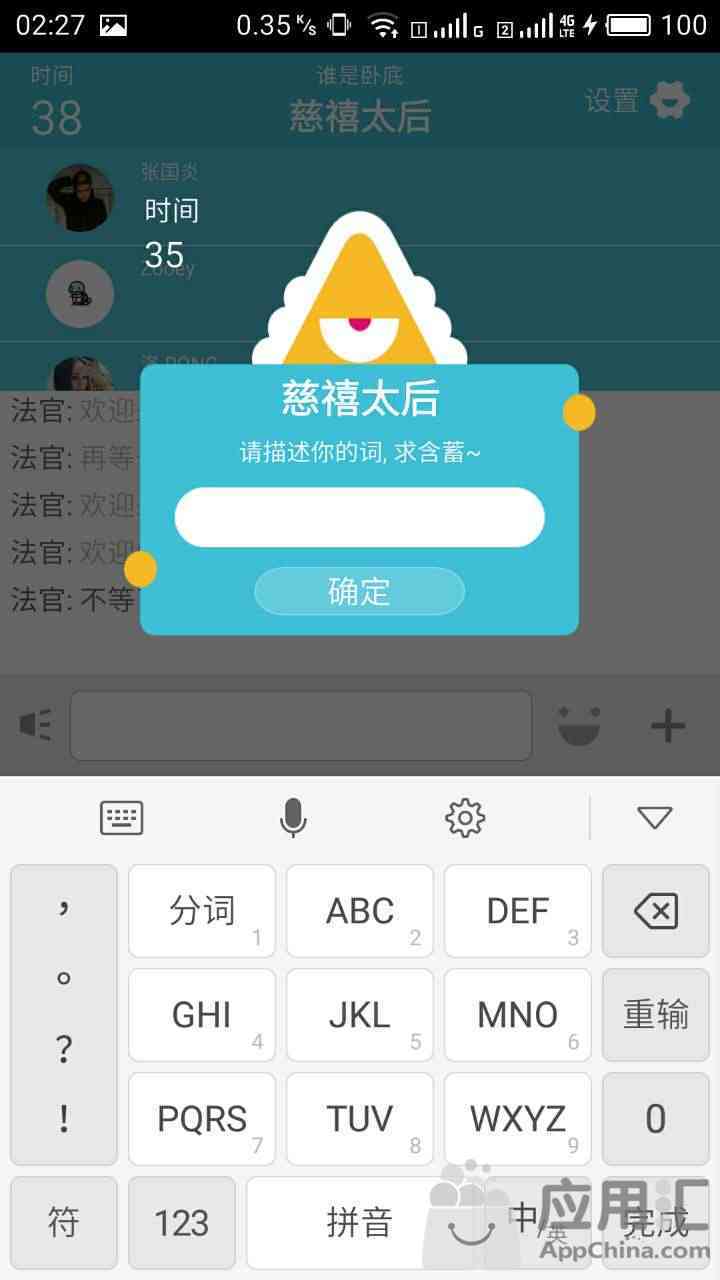Tap the 分词 key
Viewport: 720px width, 1280px height.
tap(202, 911)
